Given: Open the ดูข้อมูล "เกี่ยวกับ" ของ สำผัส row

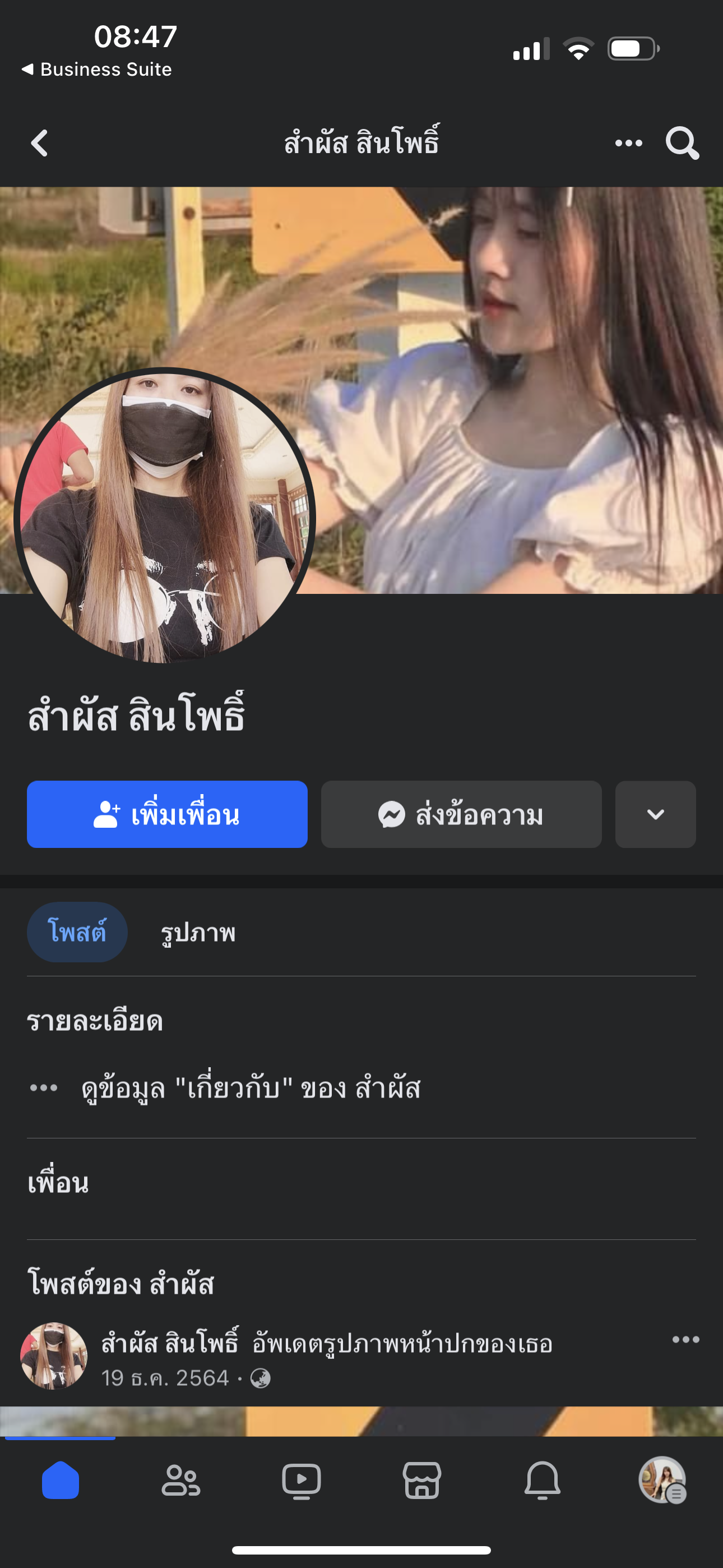Looking at the screenshot, I should tap(251, 1088).
